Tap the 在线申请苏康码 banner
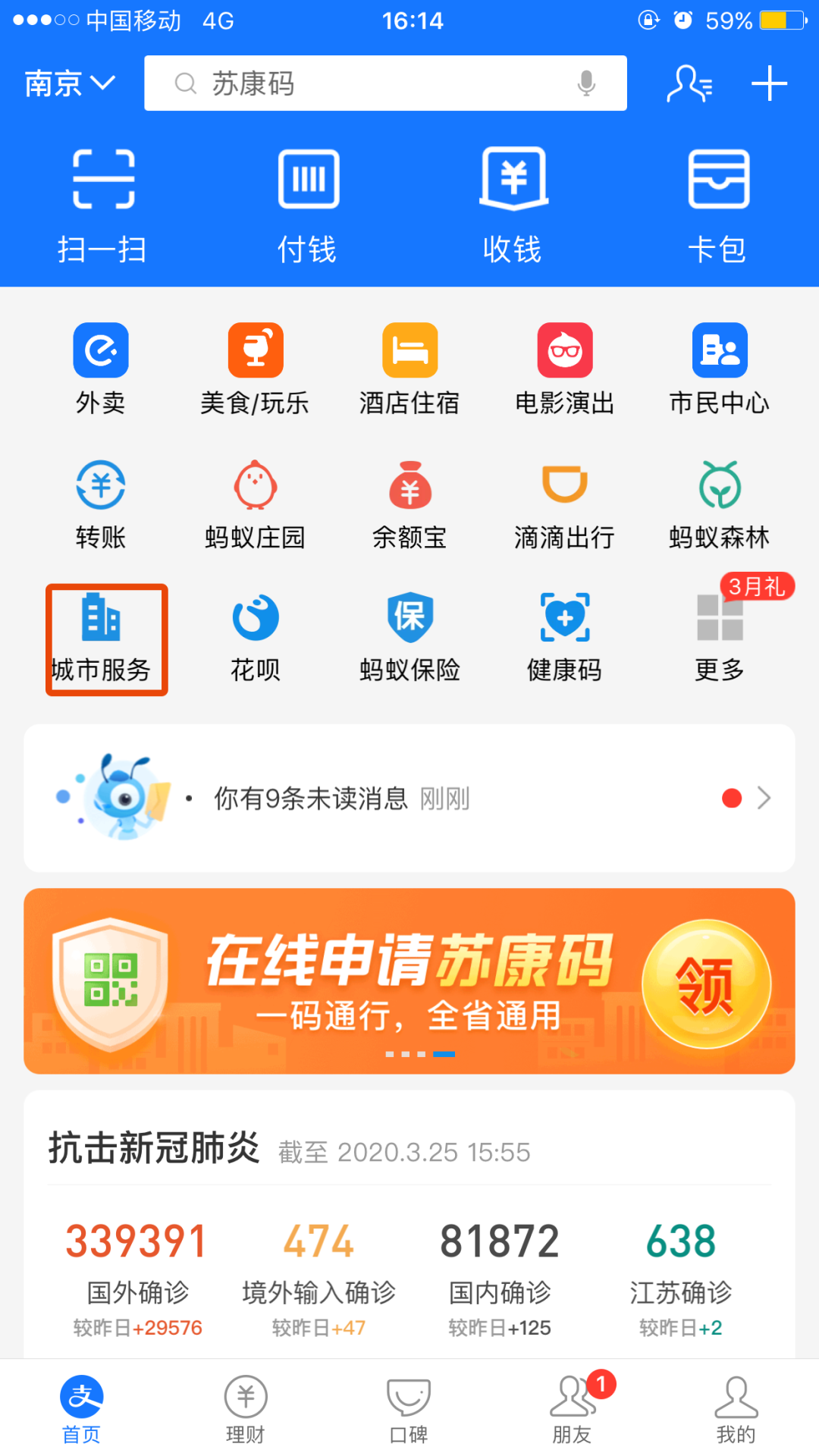This screenshot has width=819, height=1456. [409, 981]
